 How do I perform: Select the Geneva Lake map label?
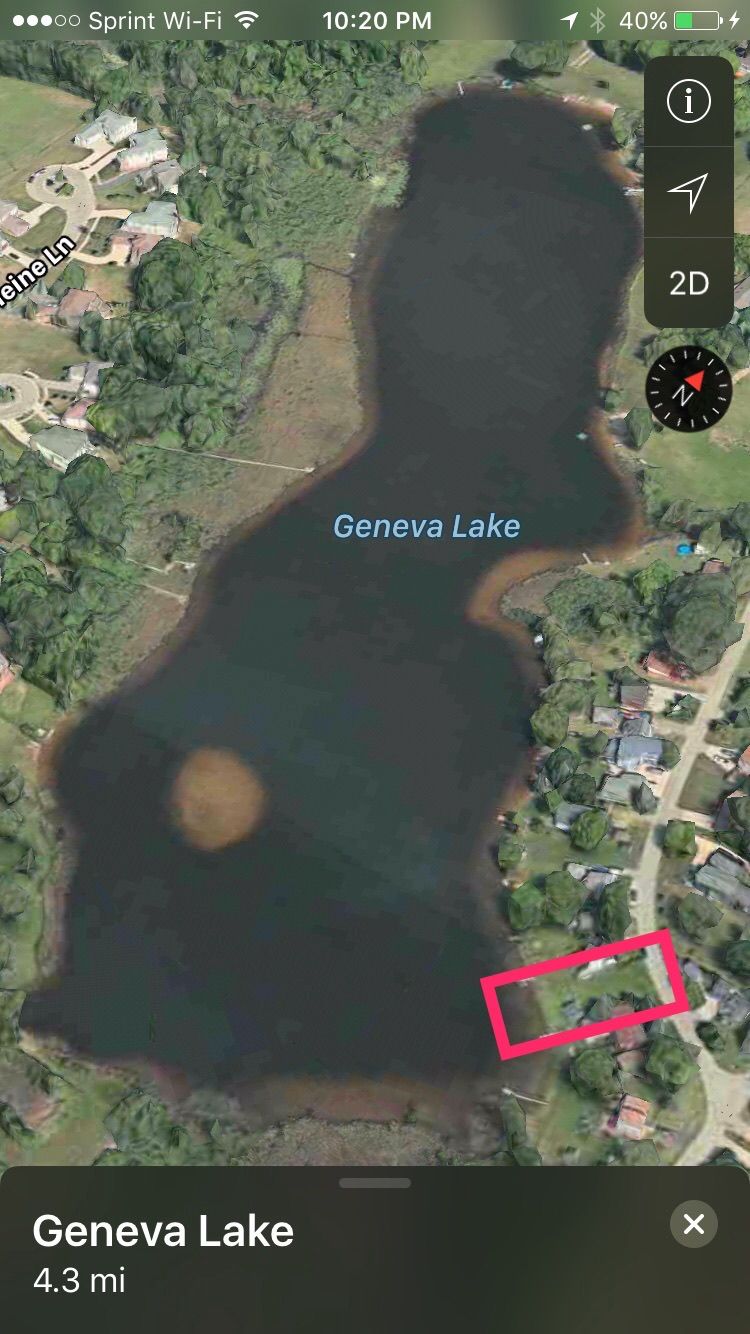point(427,526)
